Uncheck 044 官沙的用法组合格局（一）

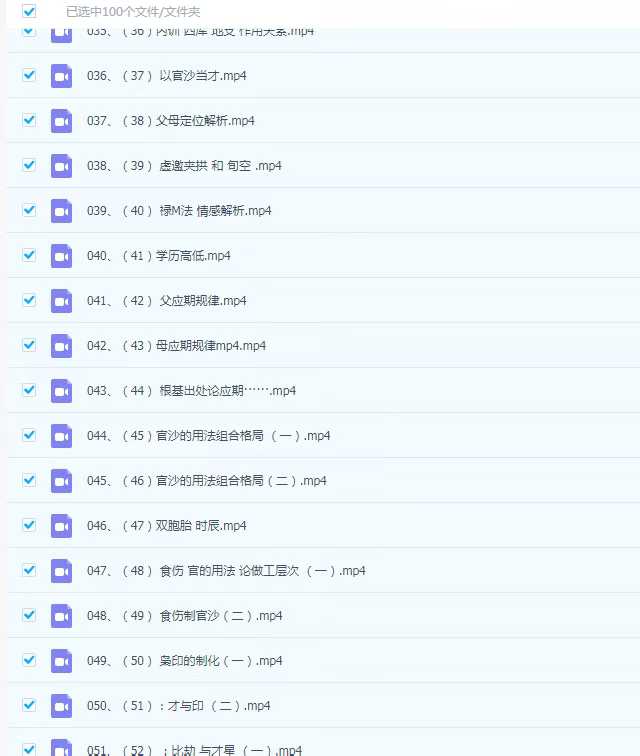click(29, 435)
